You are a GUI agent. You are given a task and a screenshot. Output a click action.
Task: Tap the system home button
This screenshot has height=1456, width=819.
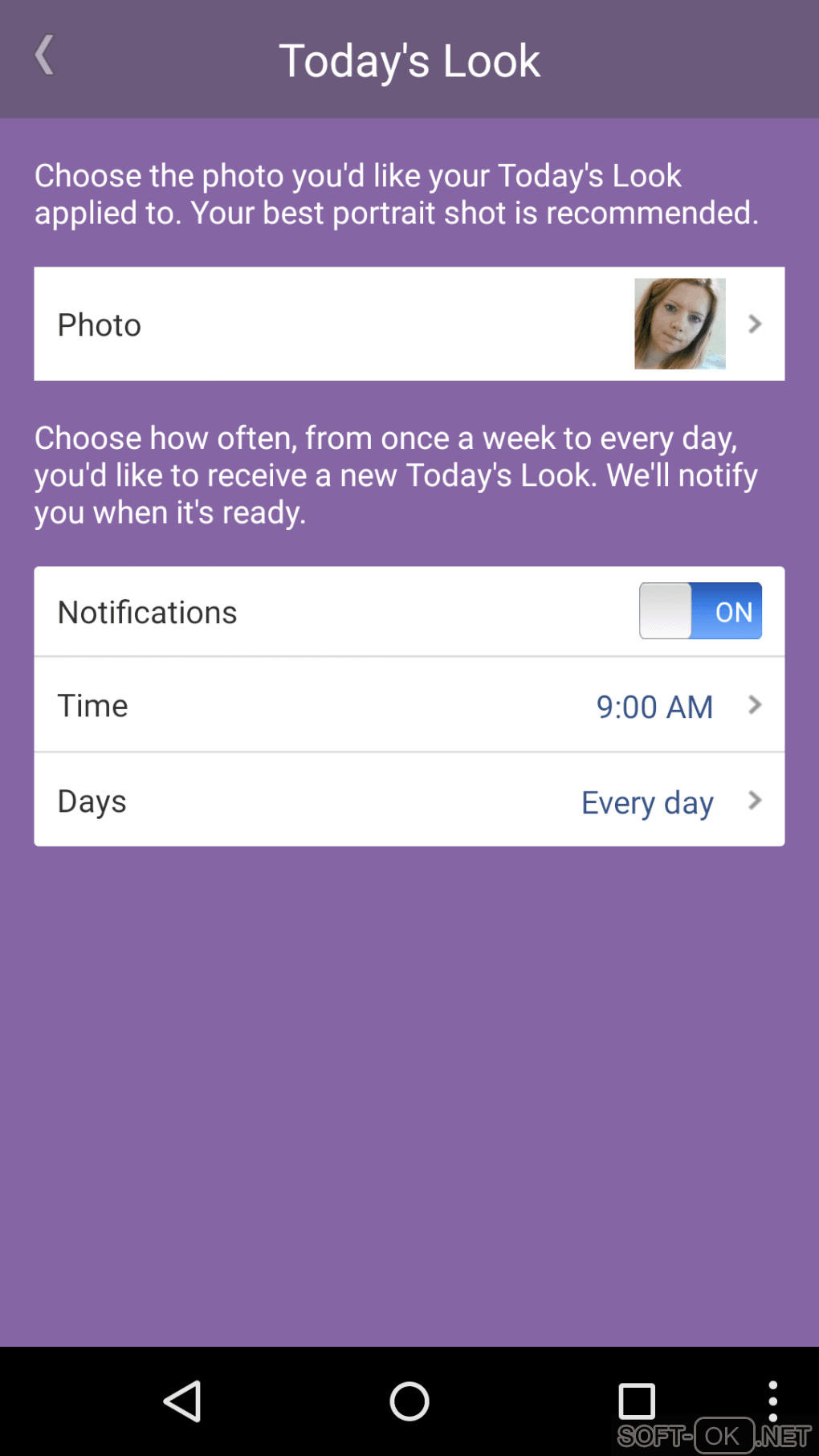point(409,1401)
